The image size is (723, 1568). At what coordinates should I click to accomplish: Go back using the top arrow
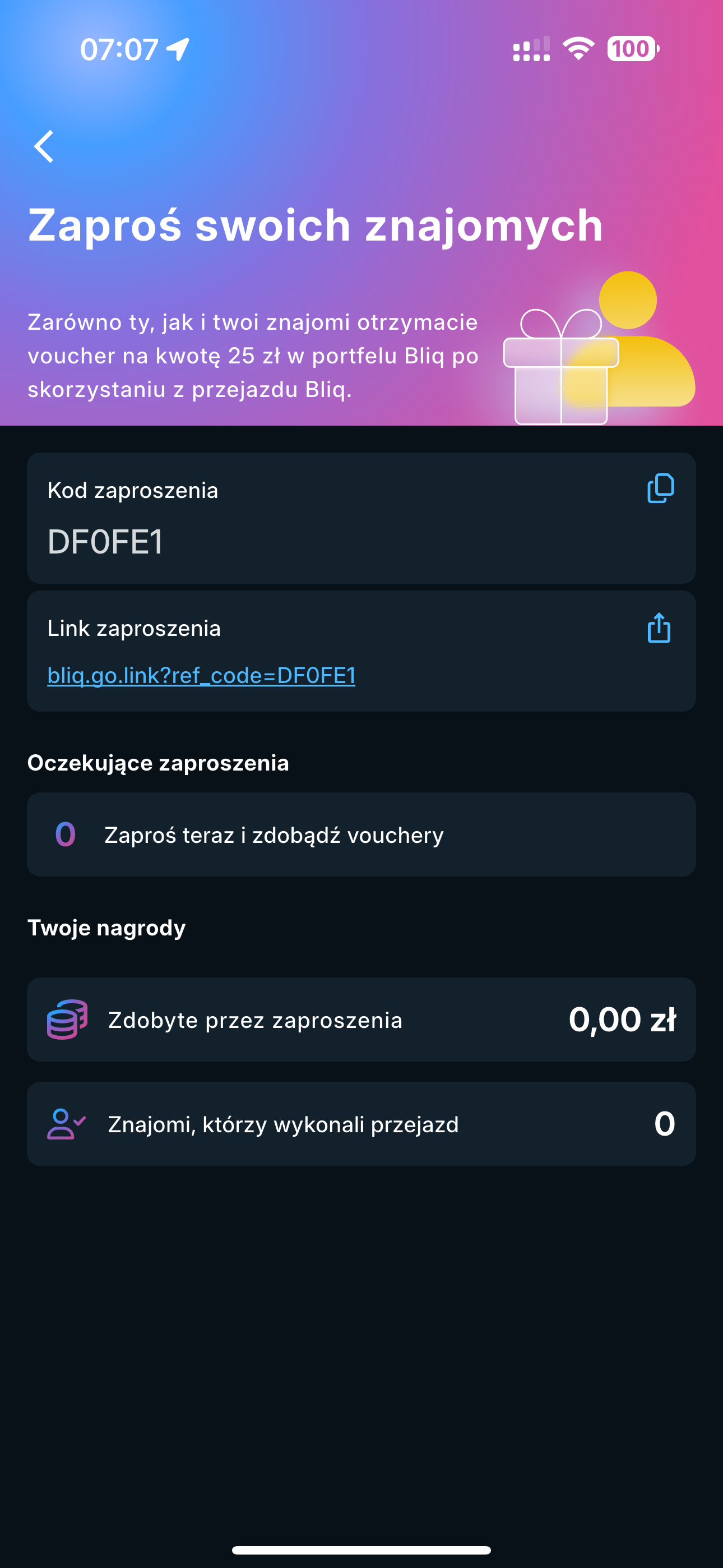pyautogui.click(x=44, y=147)
